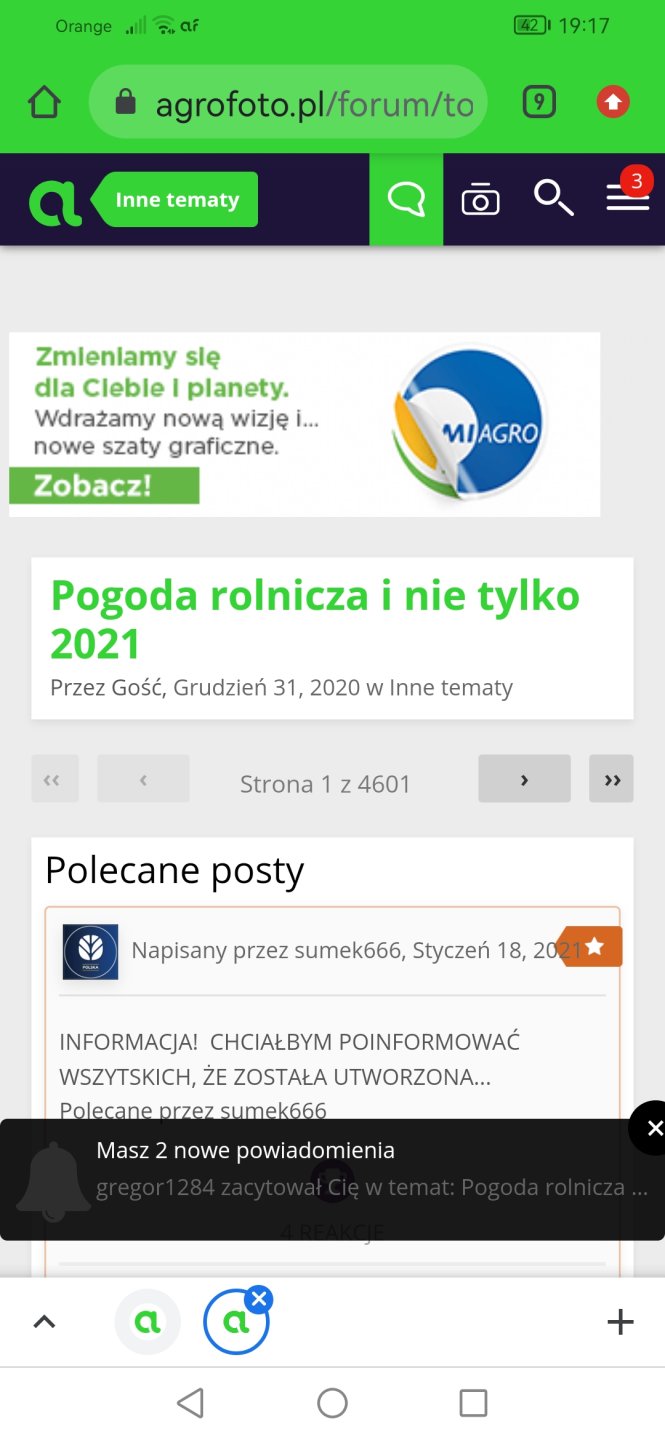
Task: Open the site search magnifier
Action: 553,198
